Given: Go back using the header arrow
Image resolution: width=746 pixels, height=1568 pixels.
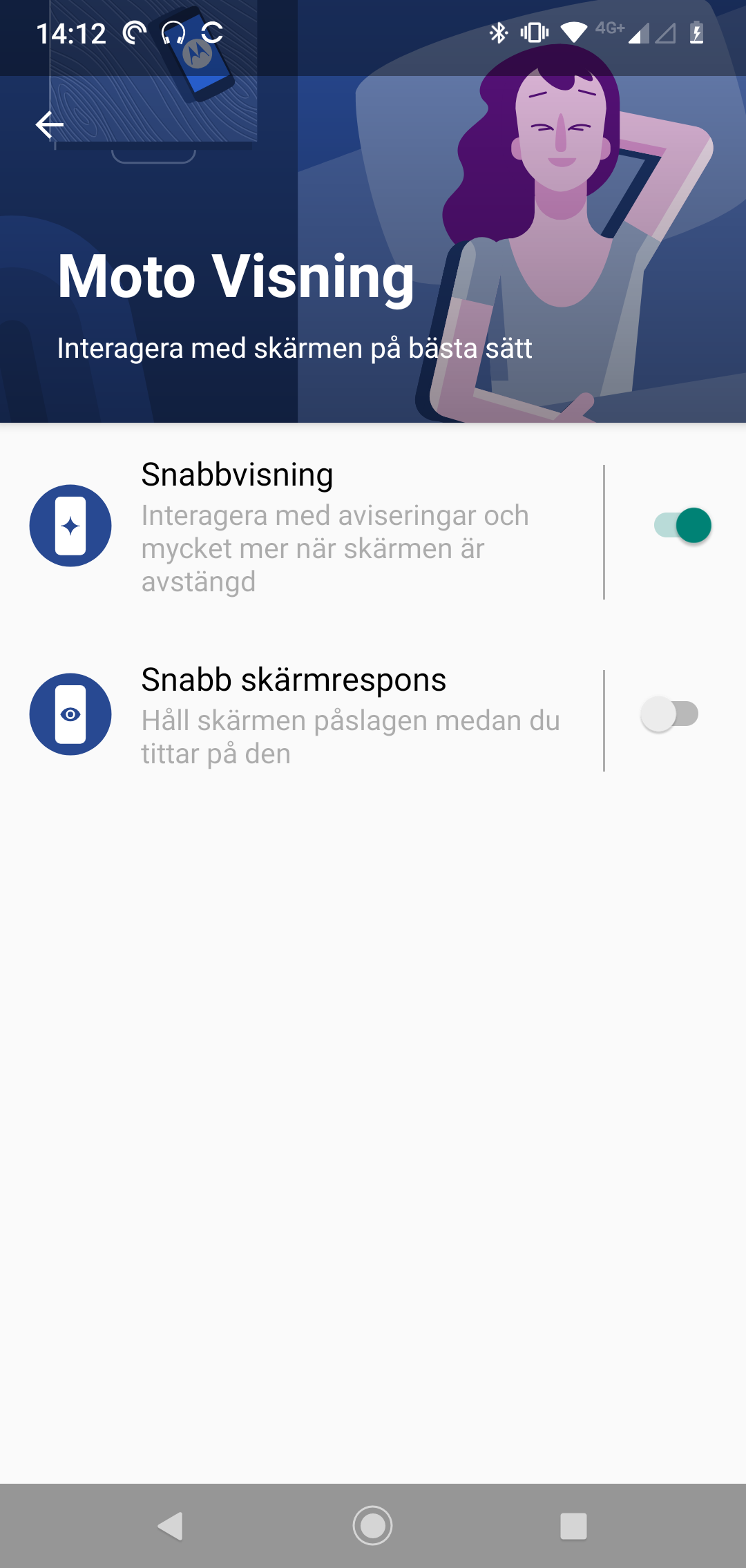Looking at the screenshot, I should pyautogui.click(x=50, y=125).
